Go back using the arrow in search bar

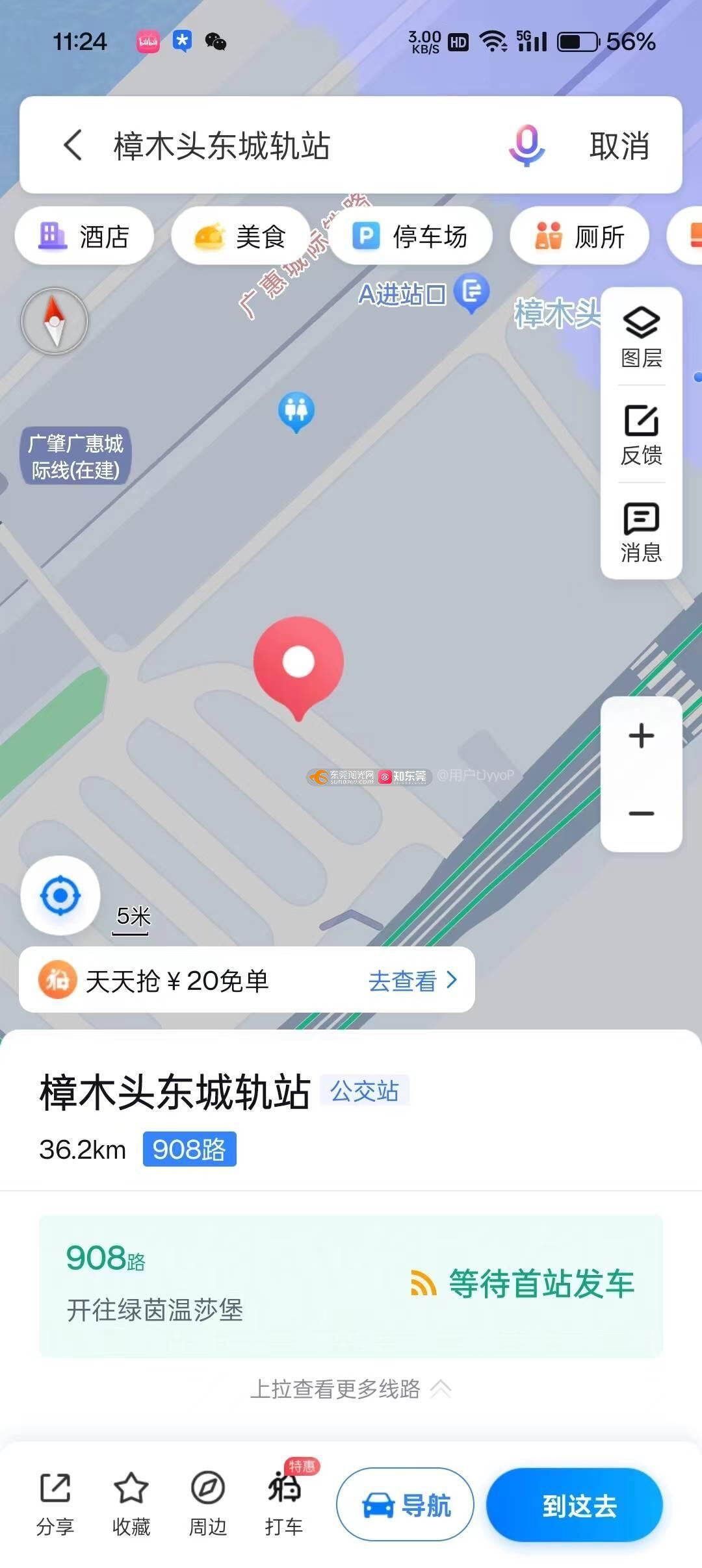(x=73, y=145)
